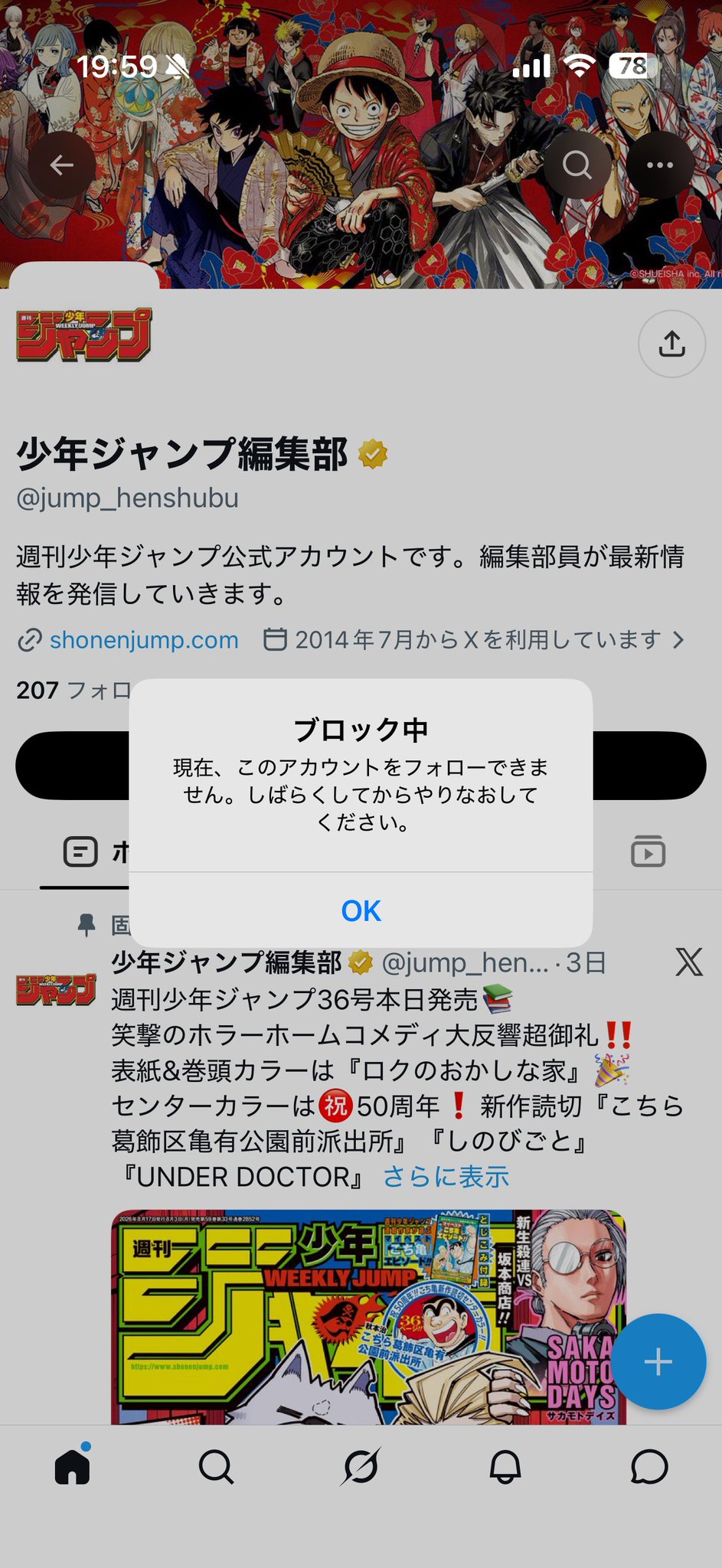Screen dimensions: 722x1568
Task: Compose a new post with plus button
Action: point(658,1362)
